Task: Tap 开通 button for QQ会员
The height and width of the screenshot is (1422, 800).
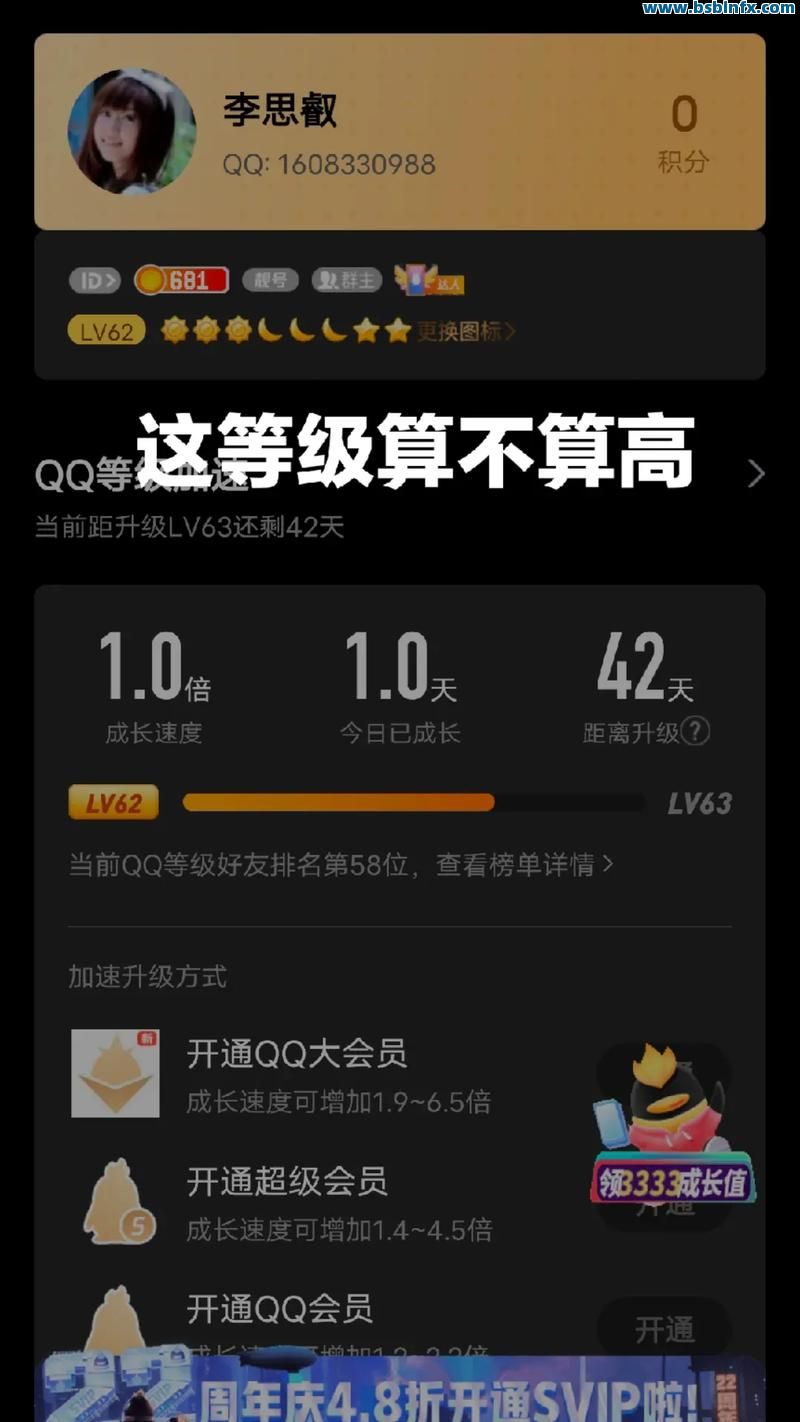Action: pyautogui.click(x=664, y=1329)
